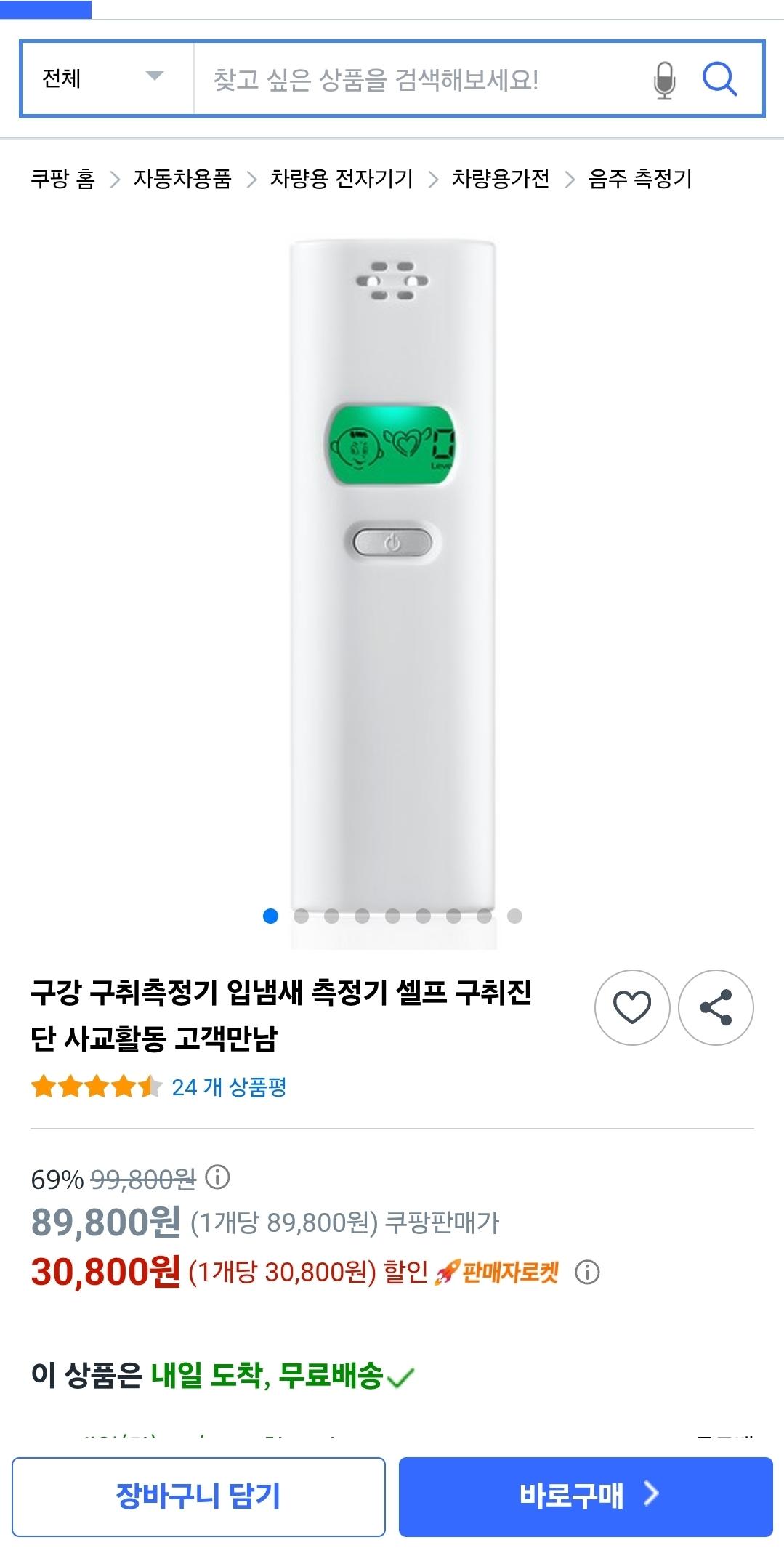Select the first carousel indicator dot

[x=270, y=917]
